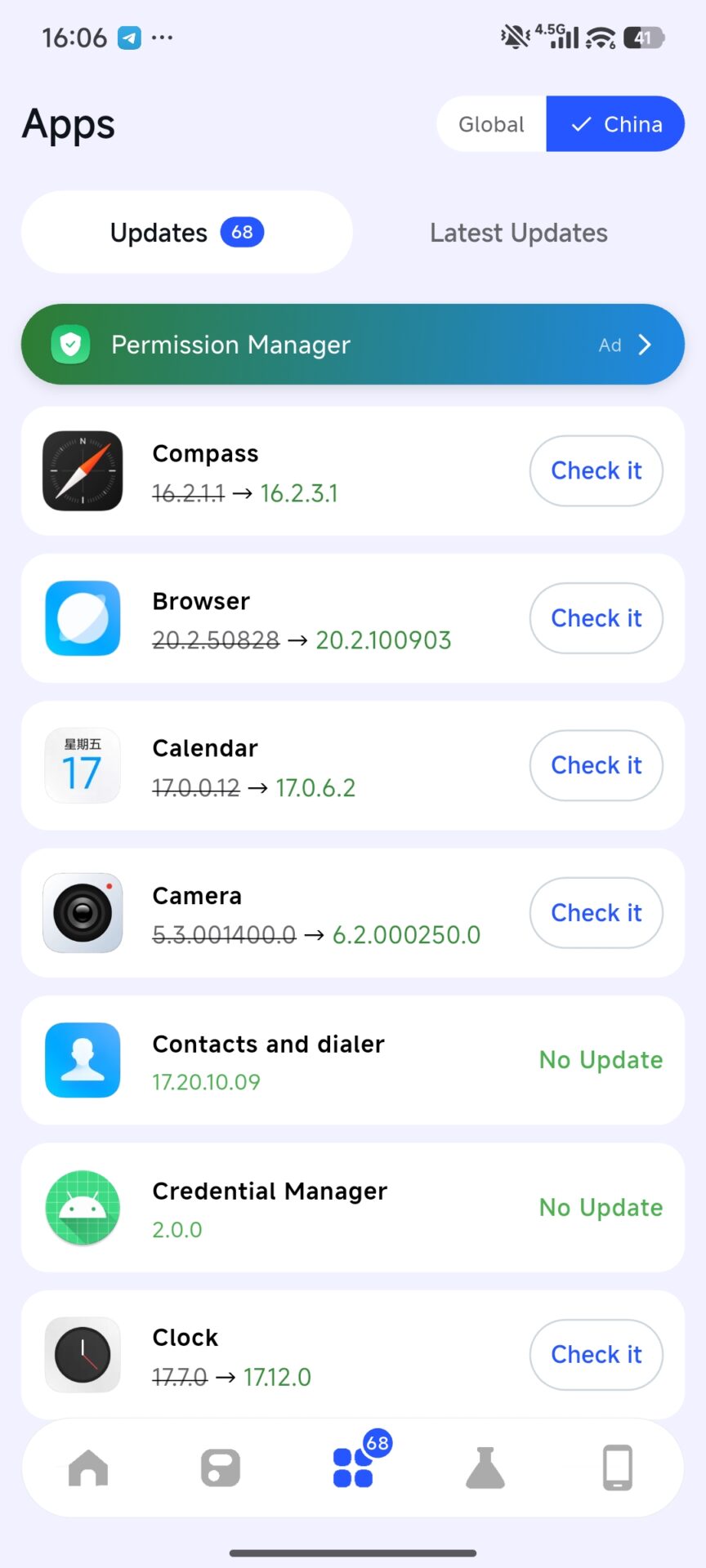706x1568 pixels.
Task: Tap the Credential Manager app icon
Action: pos(83,1208)
